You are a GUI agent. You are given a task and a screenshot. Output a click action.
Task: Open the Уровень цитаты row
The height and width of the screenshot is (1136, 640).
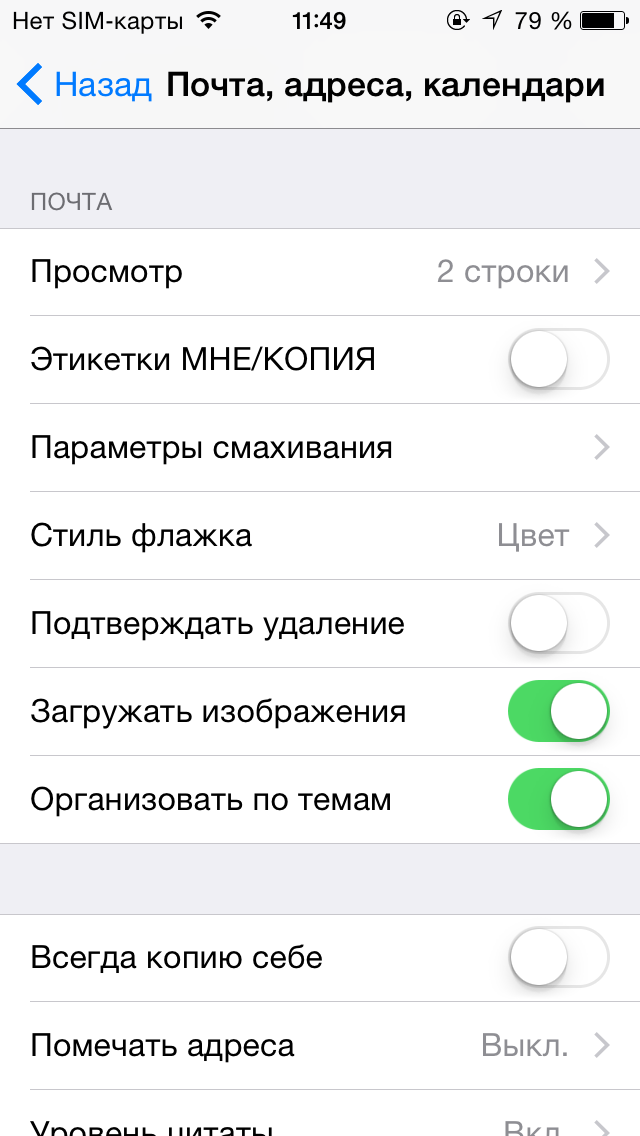tap(320, 1114)
